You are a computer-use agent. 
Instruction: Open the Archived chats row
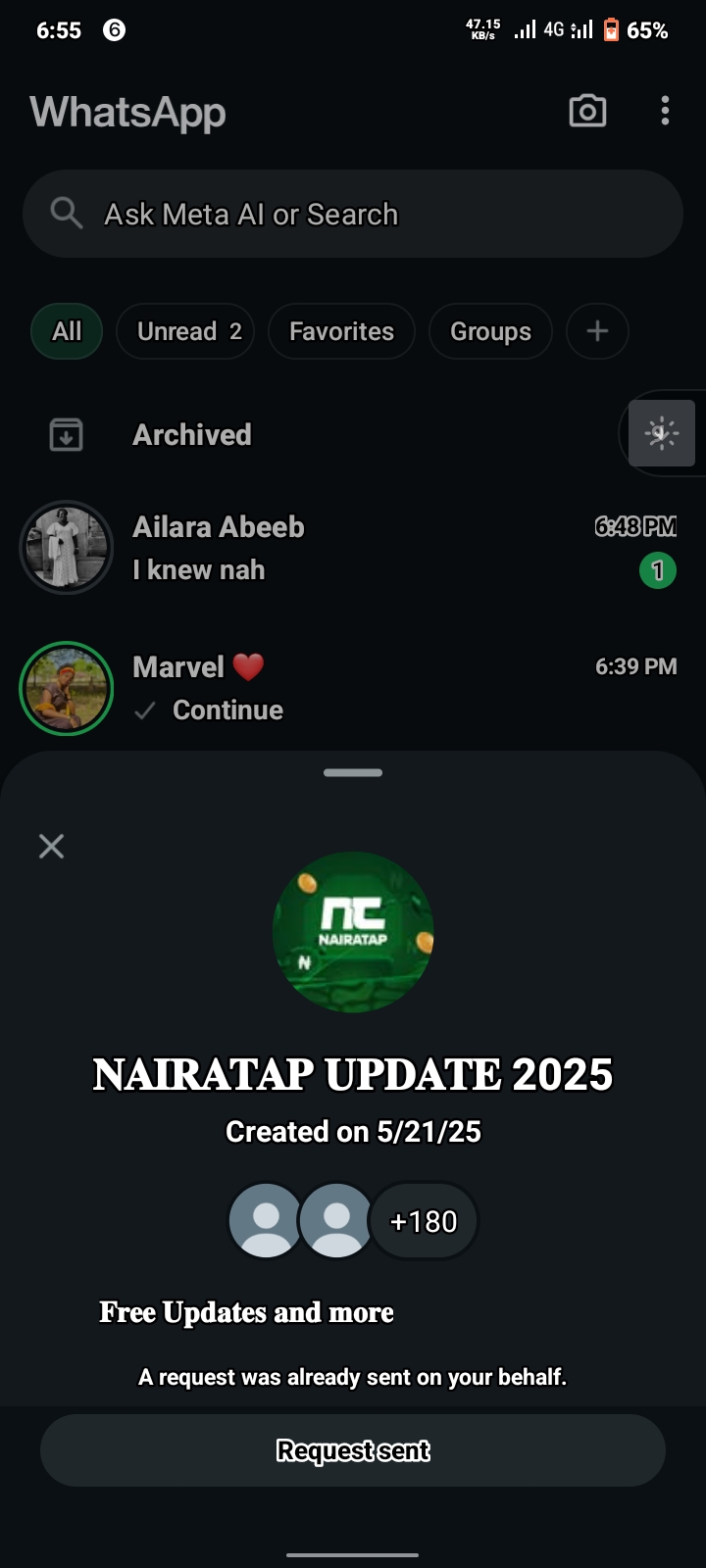tap(192, 434)
